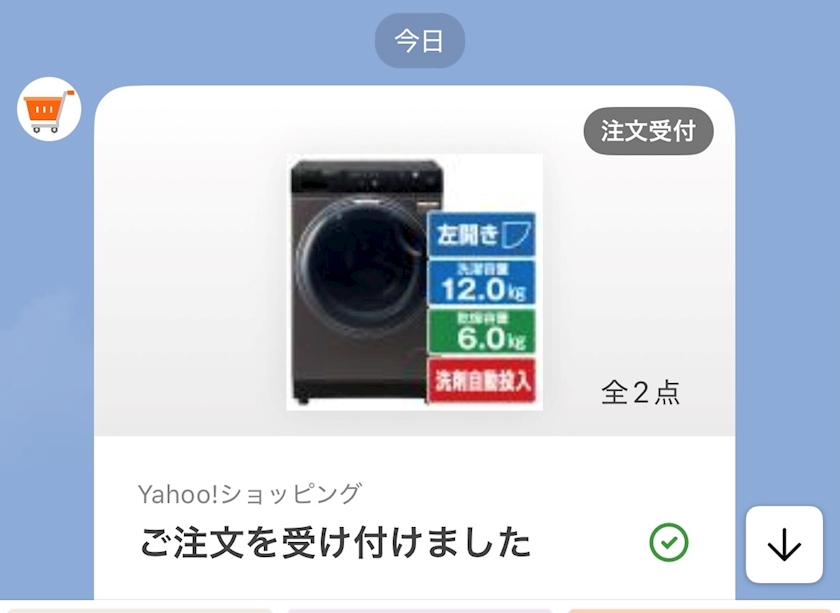Image resolution: width=840 pixels, height=613 pixels.
Task: Open the Yahoo! Shopping order confirmation card
Action: 414,343
